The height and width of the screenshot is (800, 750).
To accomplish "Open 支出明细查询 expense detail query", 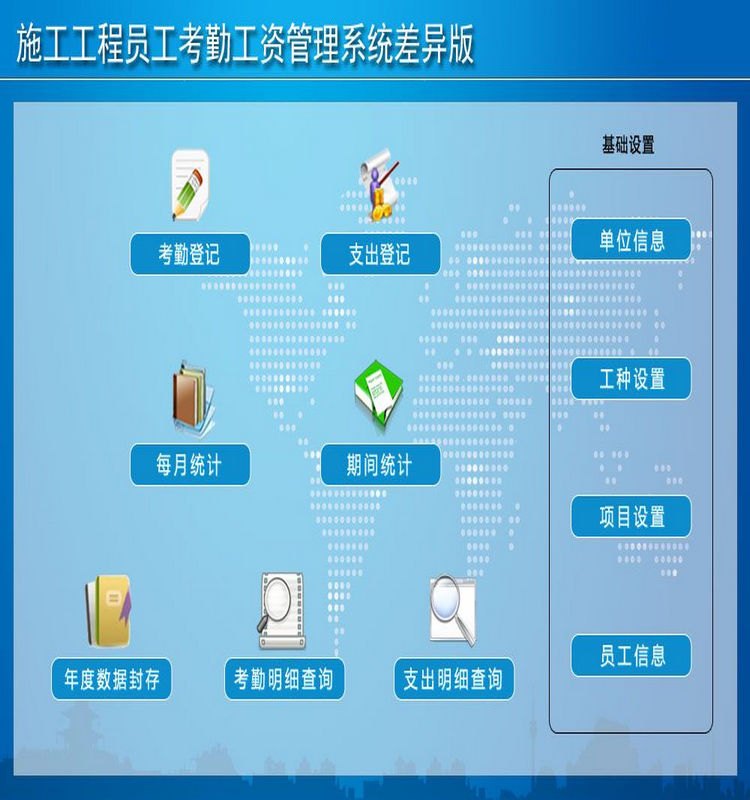I will point(453,679).
